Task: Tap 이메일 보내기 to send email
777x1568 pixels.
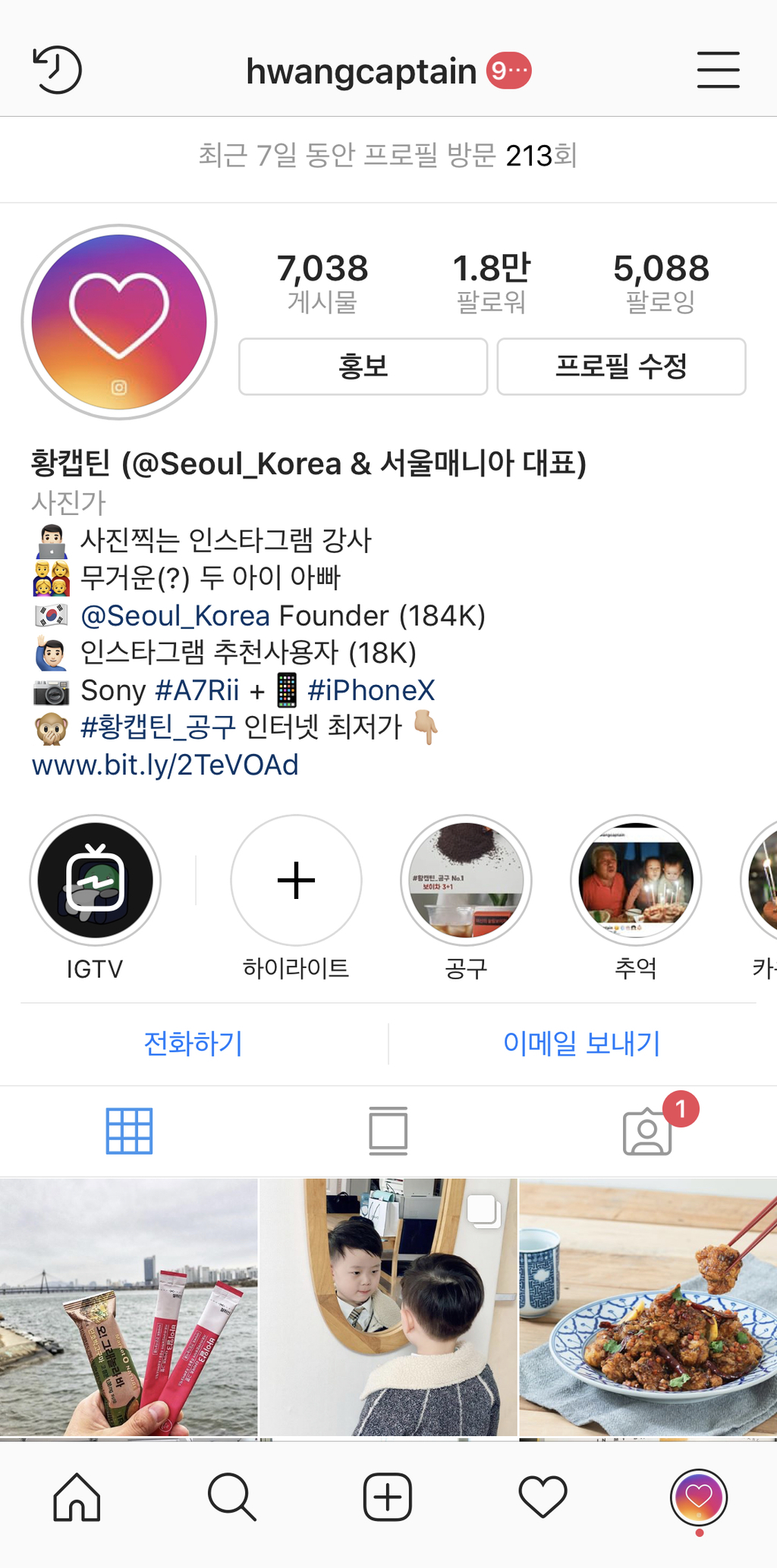Action: point(582,1044)
